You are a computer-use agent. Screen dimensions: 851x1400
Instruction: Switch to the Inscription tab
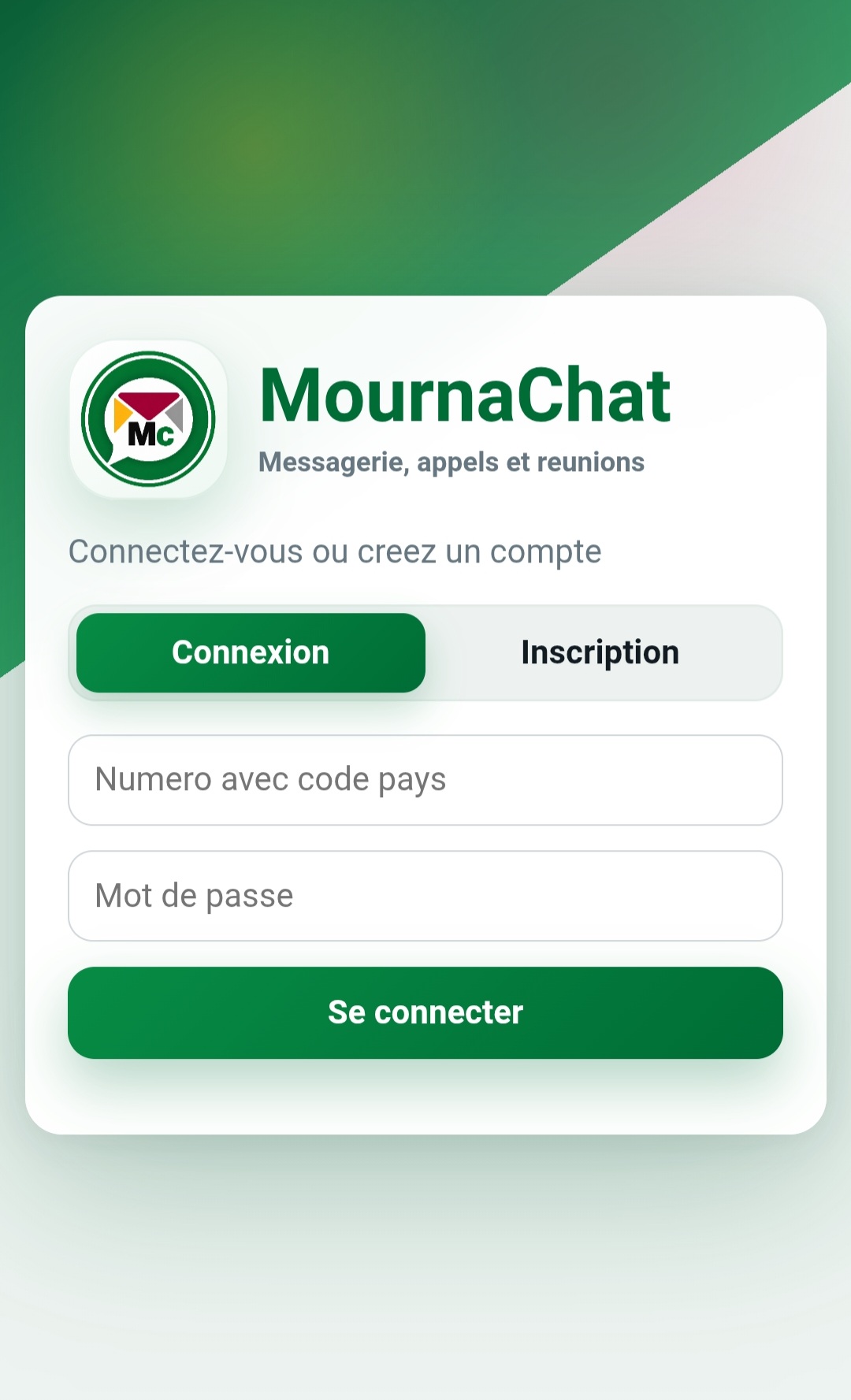click(600, 653)
